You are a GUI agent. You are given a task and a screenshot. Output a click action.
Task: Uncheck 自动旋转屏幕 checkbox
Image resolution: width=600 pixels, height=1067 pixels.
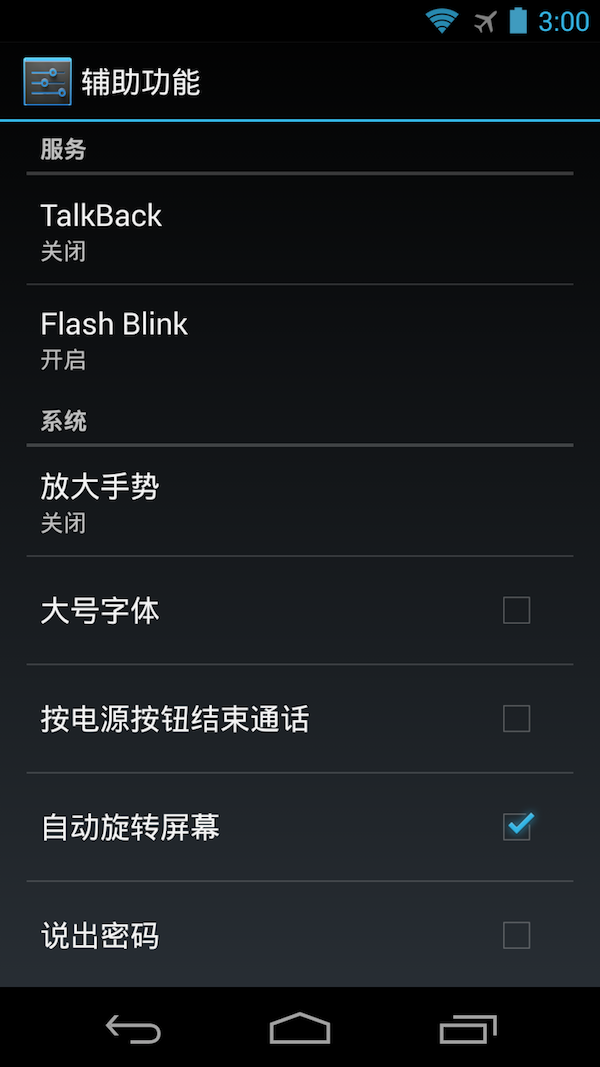pyautogui.click(x=516, y=827)
